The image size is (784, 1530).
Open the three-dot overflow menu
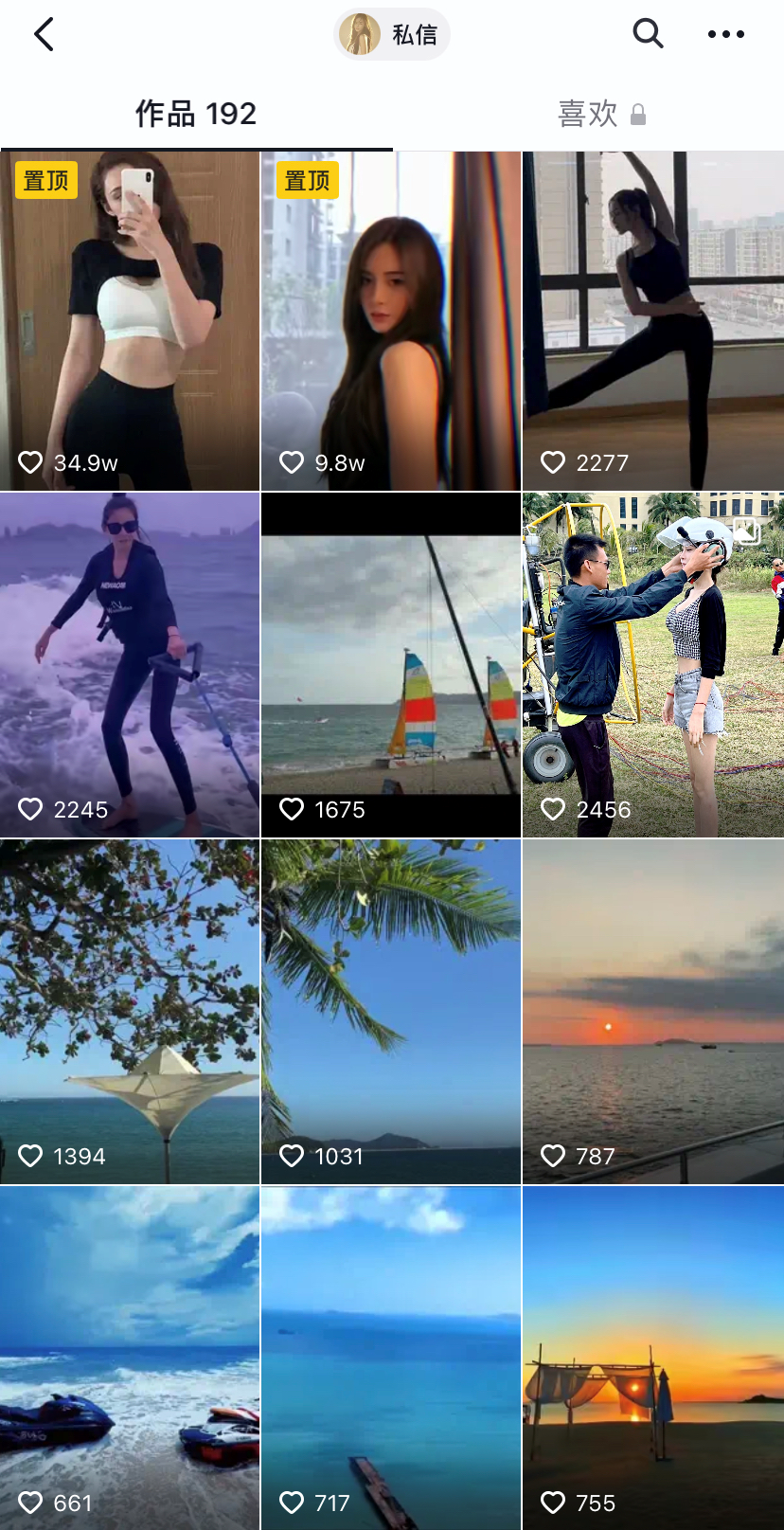tap(725, 35)
